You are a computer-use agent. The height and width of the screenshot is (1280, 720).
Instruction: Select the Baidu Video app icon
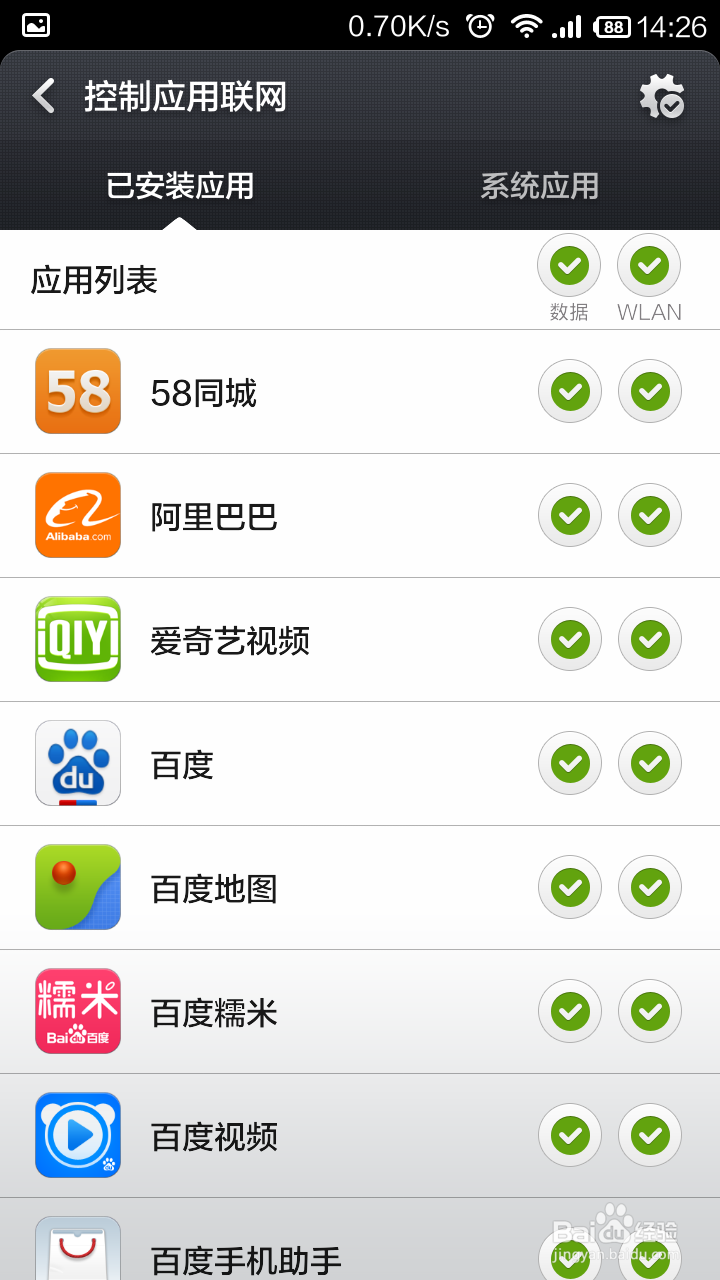pos(77,1135)
